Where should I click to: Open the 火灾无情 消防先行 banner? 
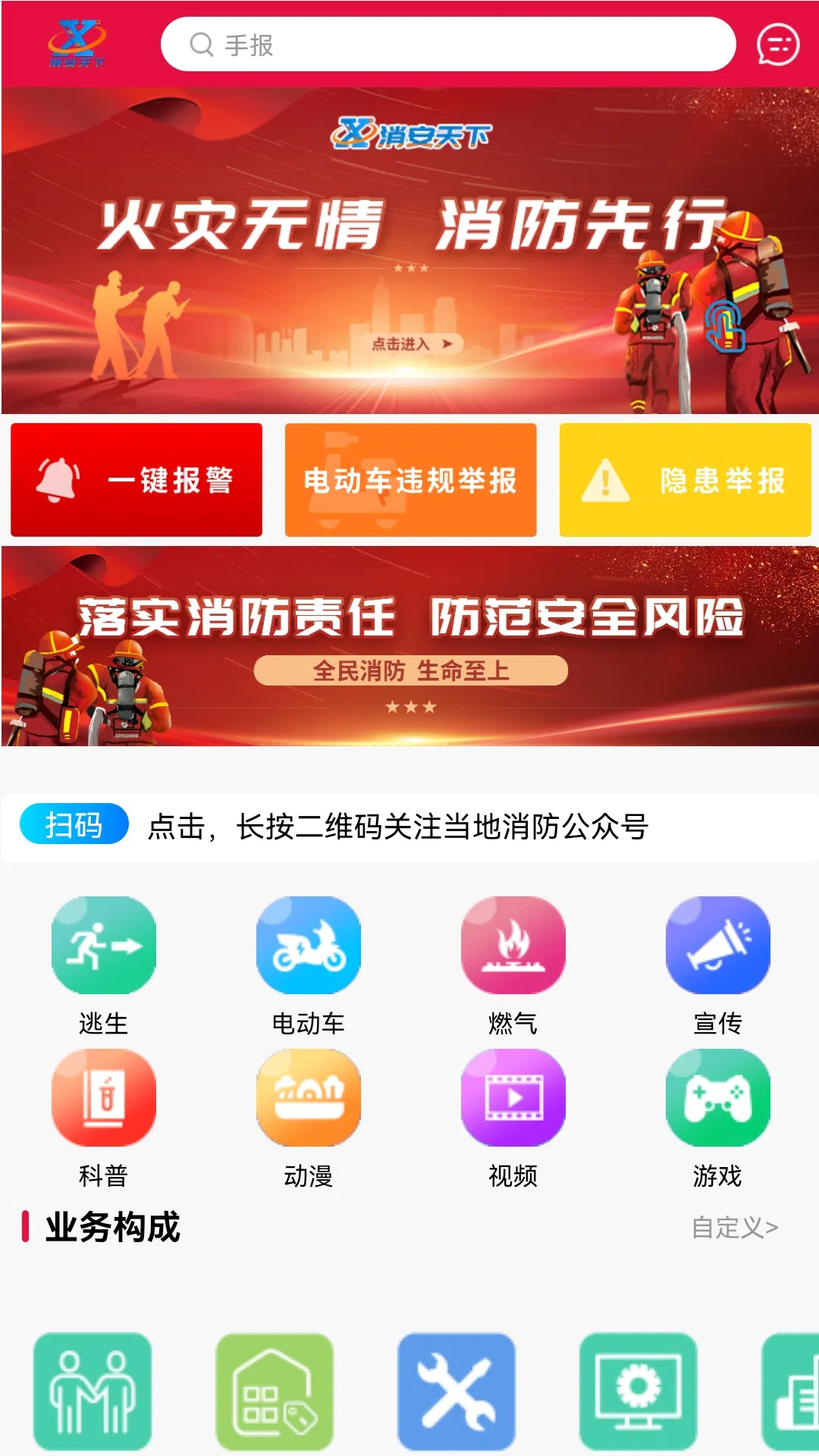click(409, 250)
